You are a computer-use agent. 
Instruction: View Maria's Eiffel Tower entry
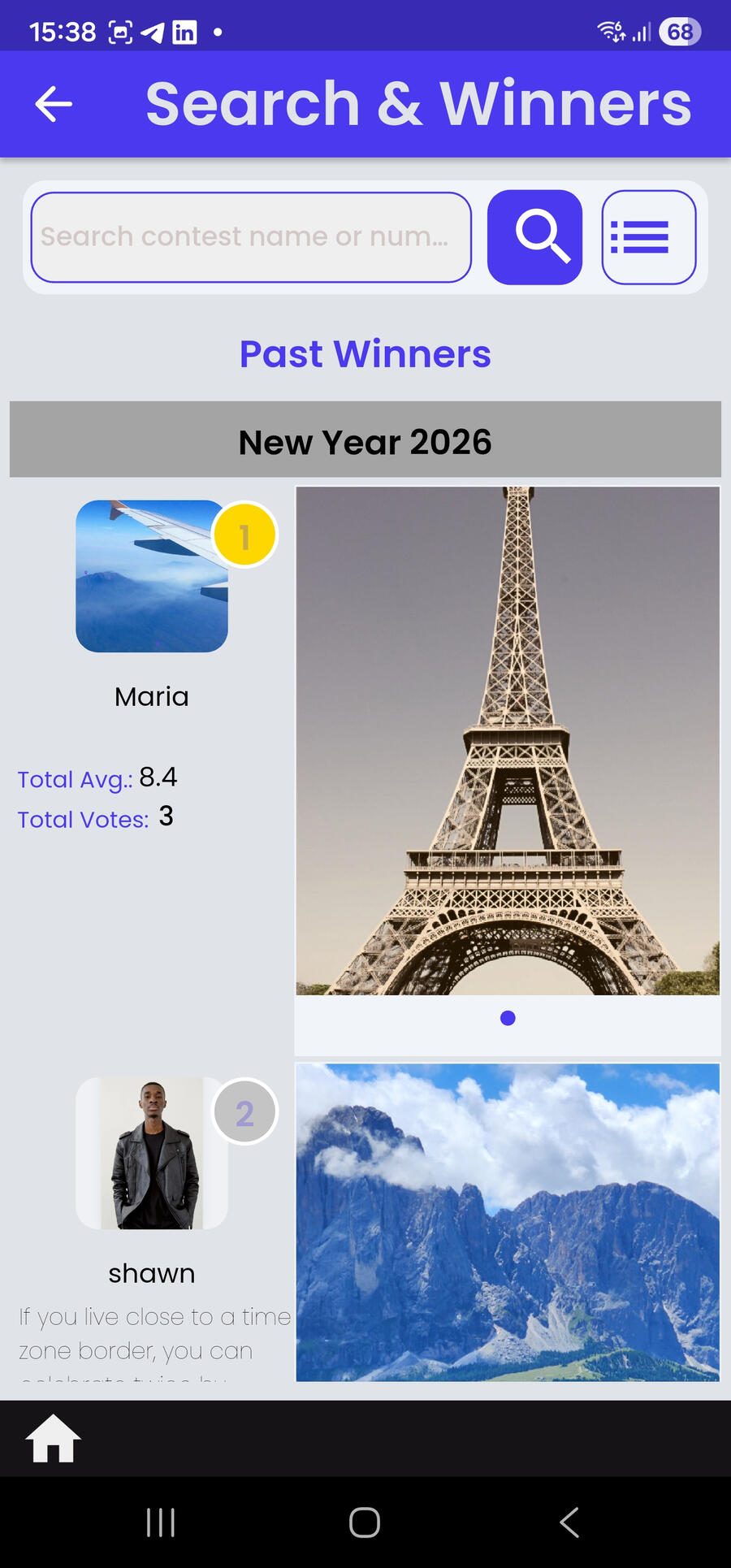coord(508,741)
